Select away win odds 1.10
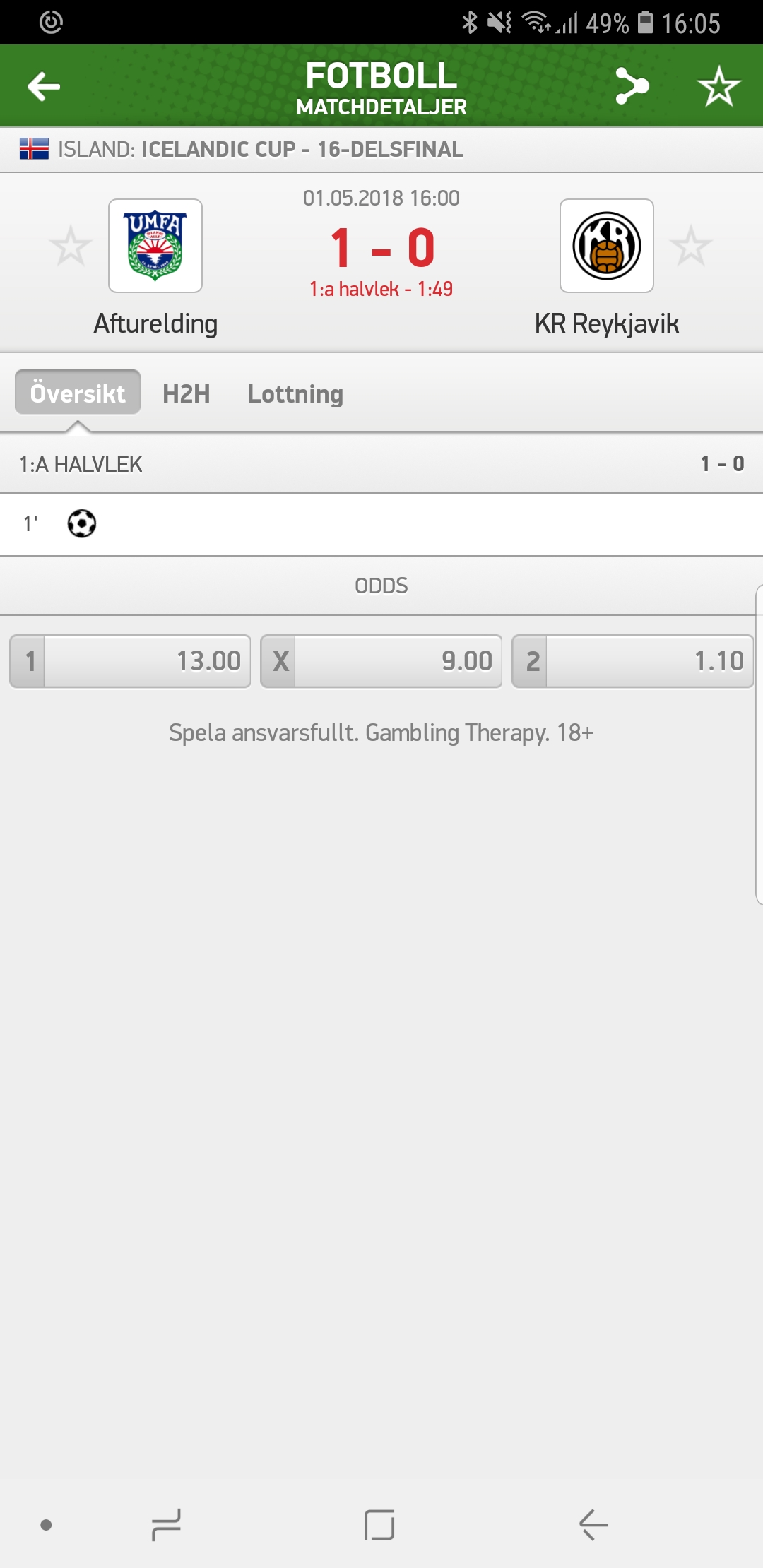This screenshot has width=763, height=1568. pyautogui.click(x=632, y=661)
